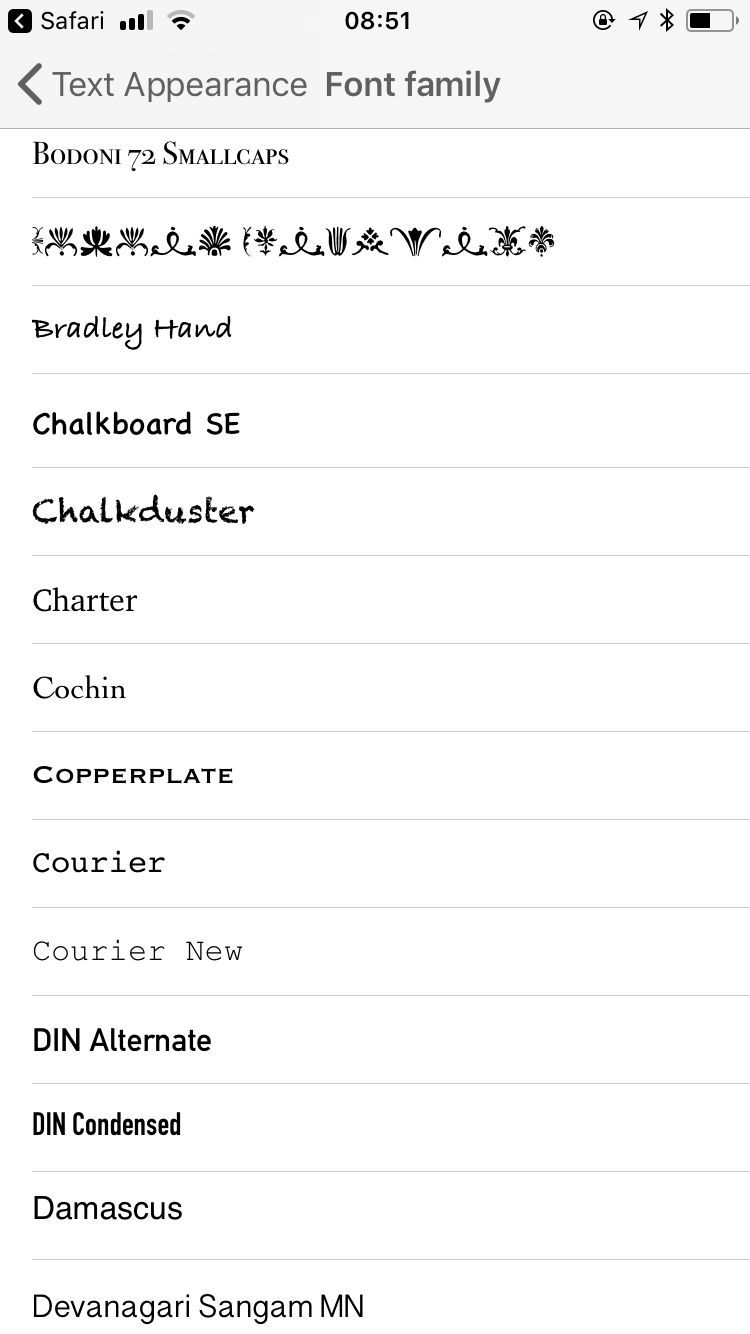Select the Charter font
This screenshot has height=1334, width=750.
[375, 600]
